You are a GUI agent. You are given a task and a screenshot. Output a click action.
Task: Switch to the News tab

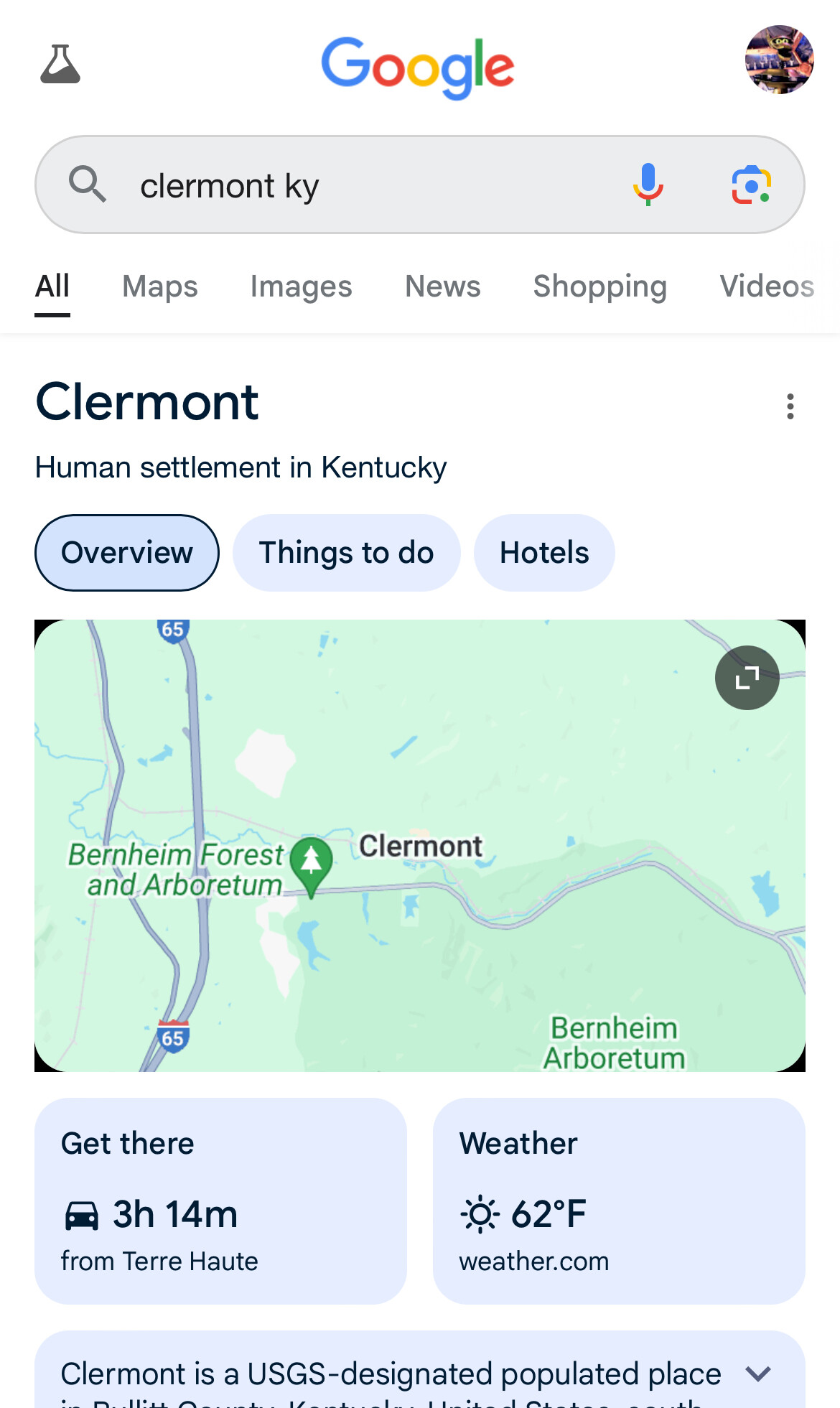pyautogui.click(x=442, y=286)
